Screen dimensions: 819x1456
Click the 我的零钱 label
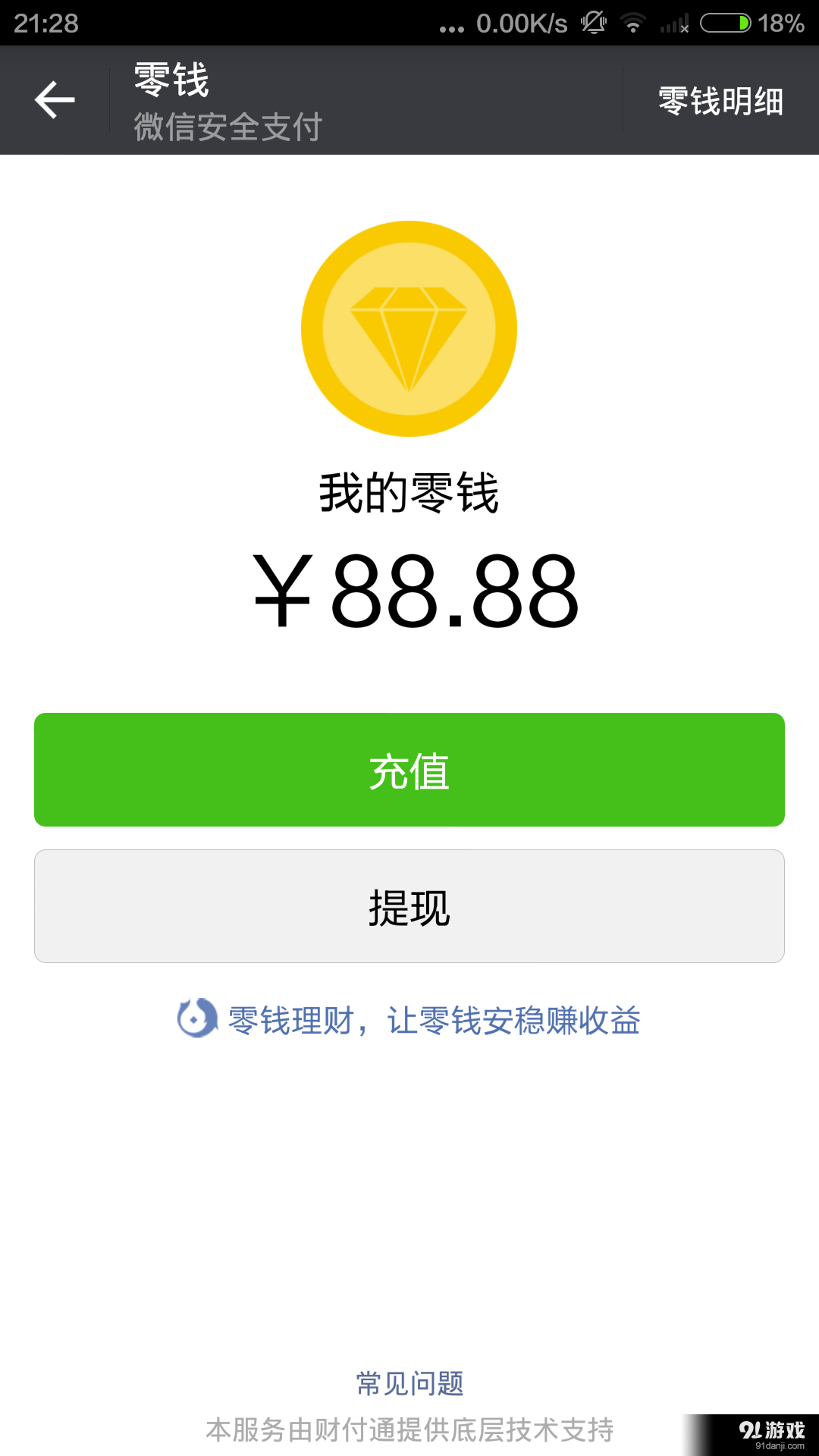tap(409, 493)
